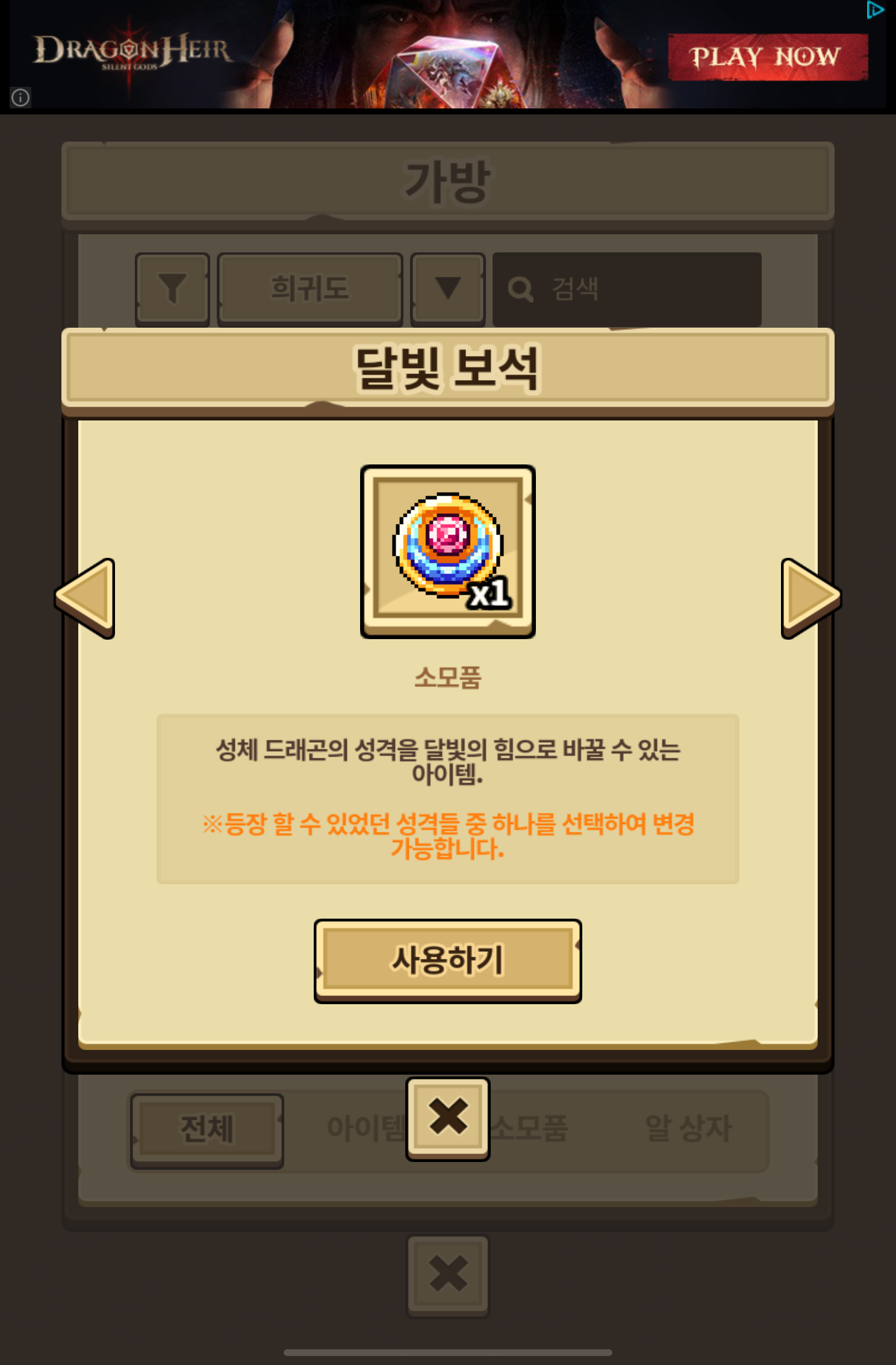The image size is (896, 1365).
Task: Tap the 사용하기 button
Action: click(x=447, y=960)
